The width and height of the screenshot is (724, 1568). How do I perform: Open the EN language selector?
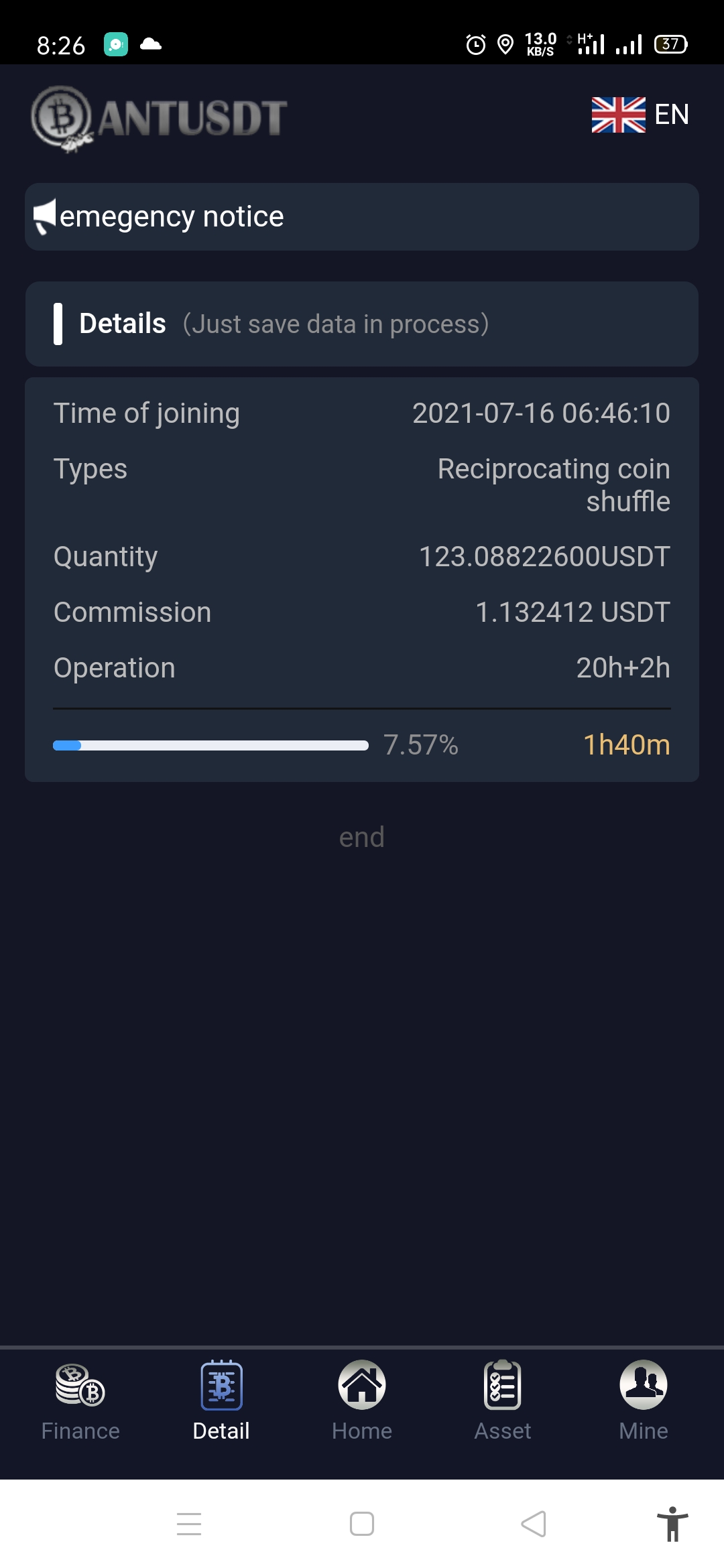tap(640, 115)
